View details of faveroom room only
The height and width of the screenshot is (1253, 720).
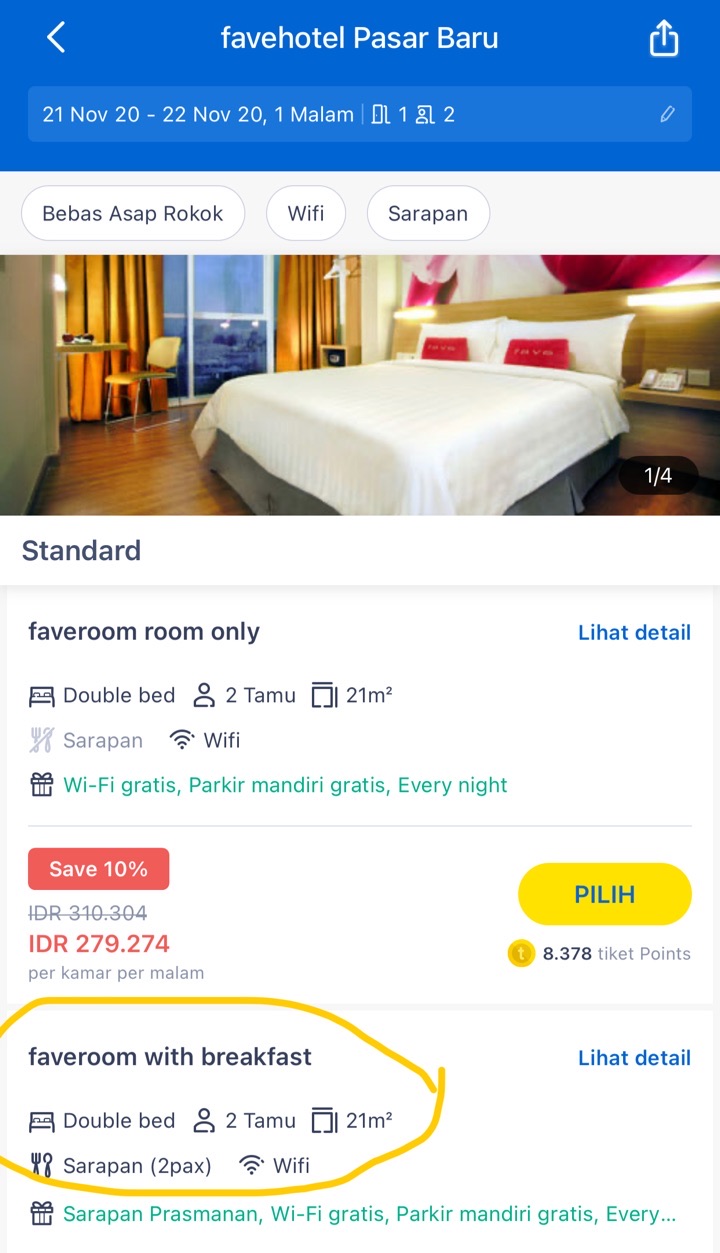point(634,632)
